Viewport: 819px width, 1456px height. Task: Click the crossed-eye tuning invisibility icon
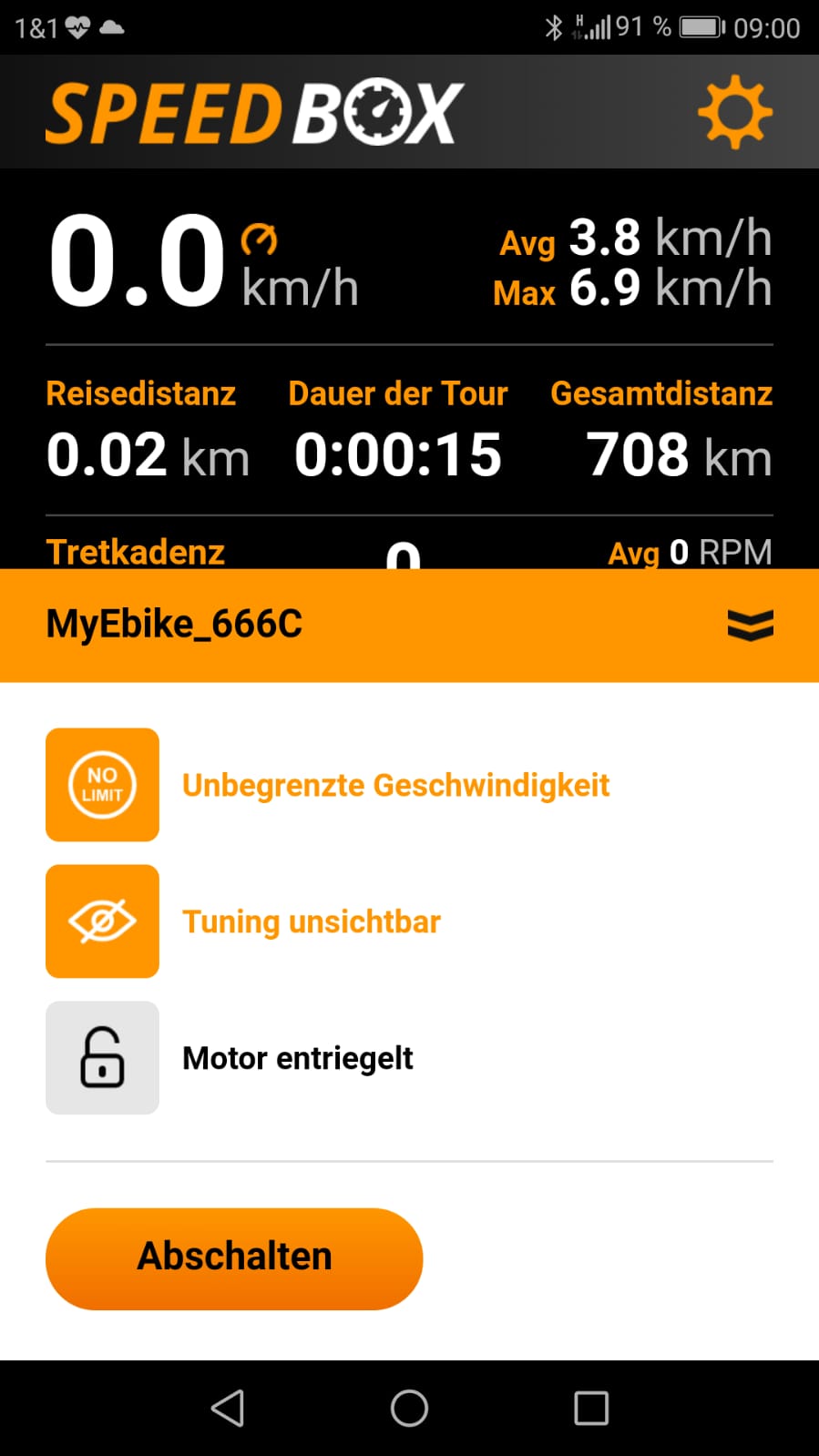(x=102, y=921)
